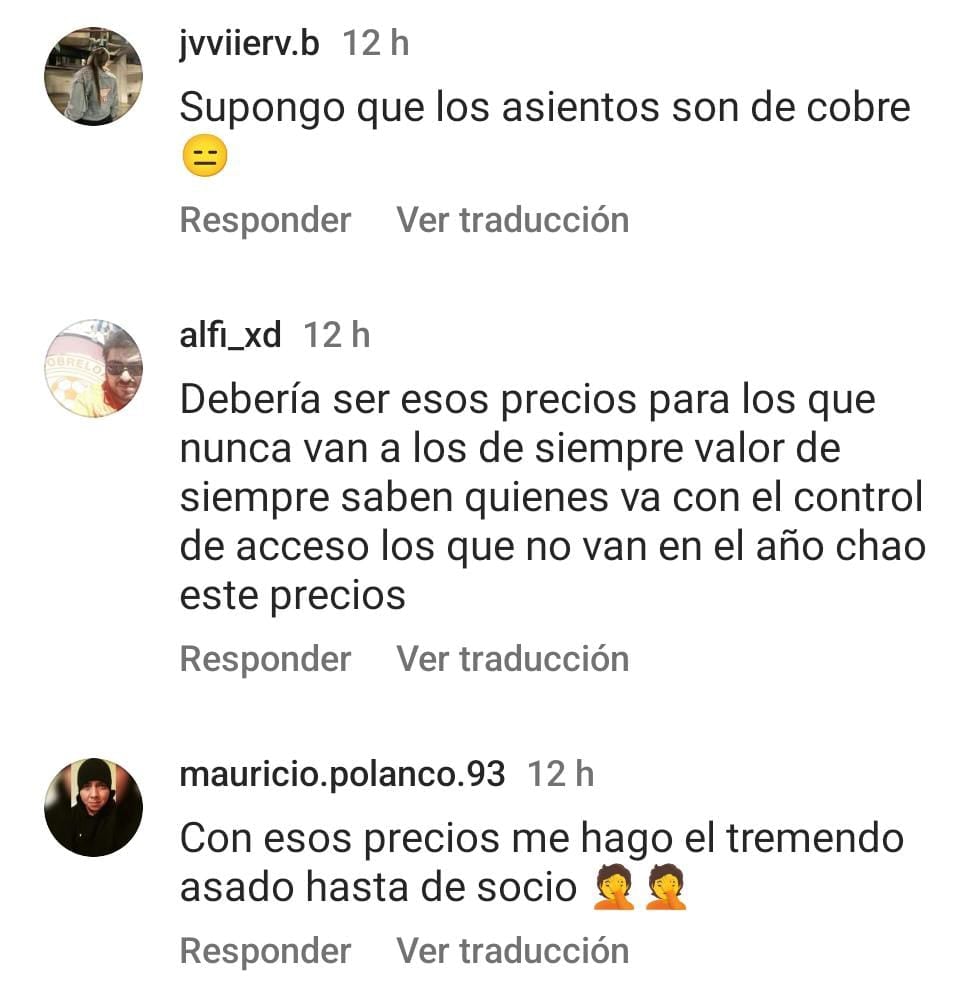Screen dimensions: 963x991
Task: Open the mauricio.polanco.93 username
Action: click(x=342, y=774)
